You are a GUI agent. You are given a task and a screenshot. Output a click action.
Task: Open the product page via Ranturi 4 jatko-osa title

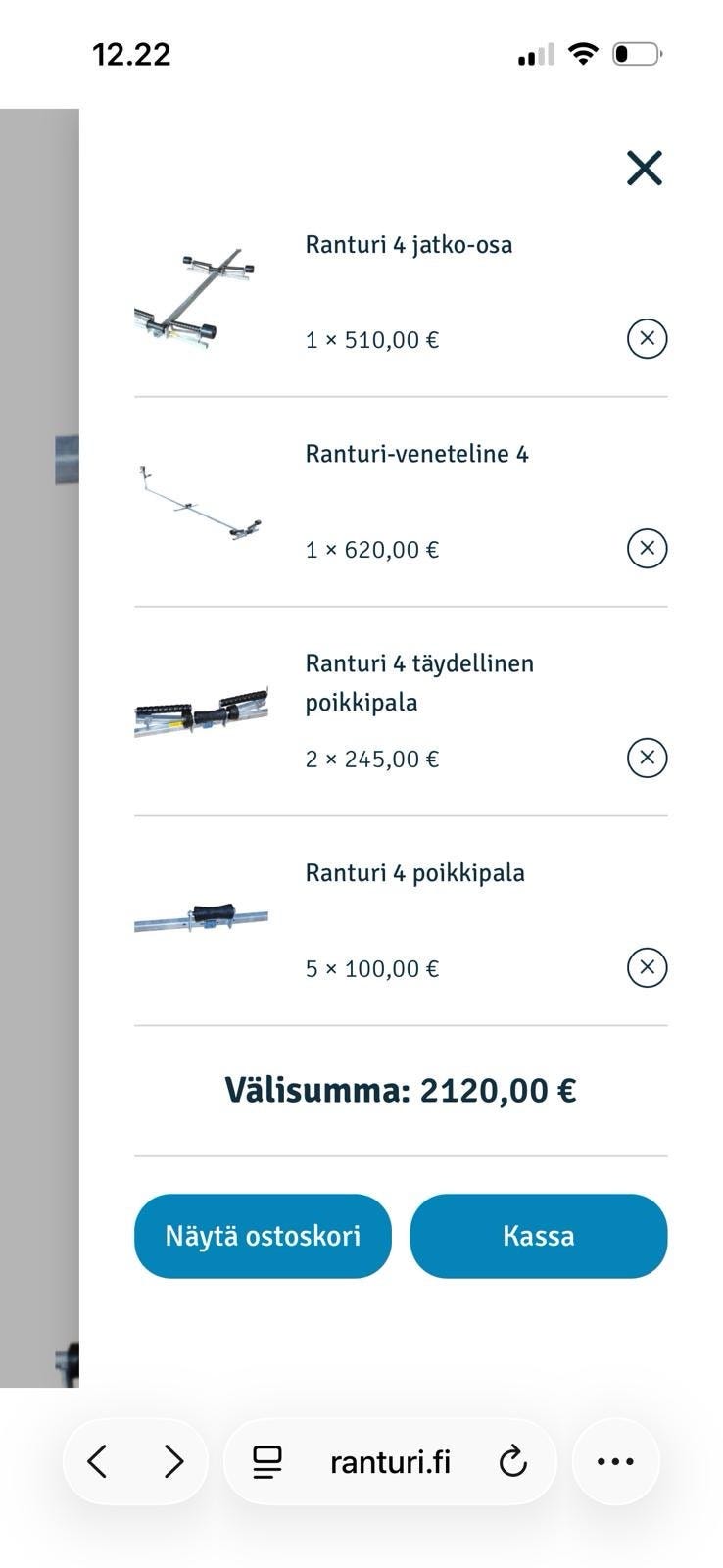[x=409, y=245]
